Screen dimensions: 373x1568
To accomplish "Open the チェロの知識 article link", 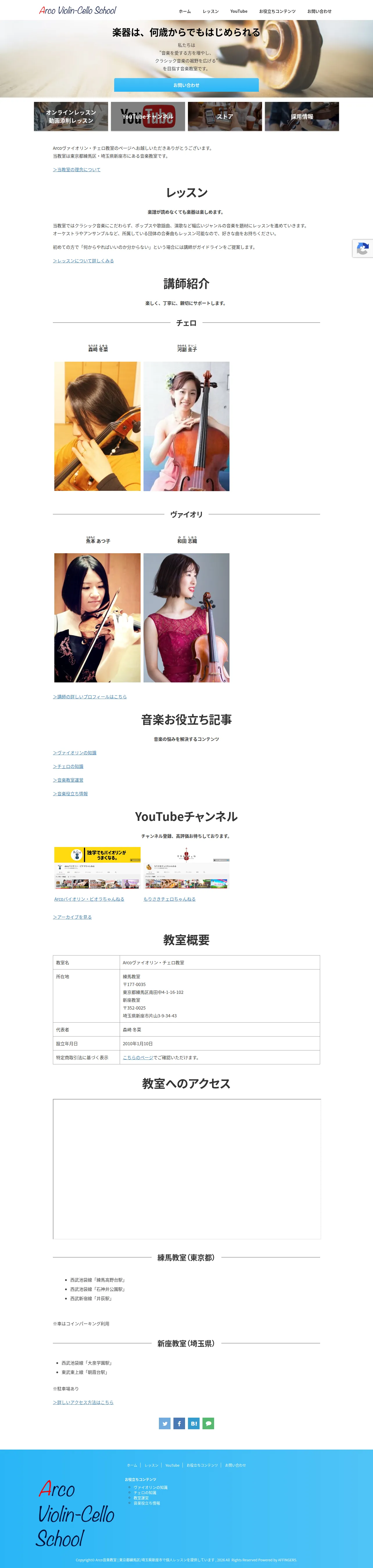I will (x=68, y=766).
